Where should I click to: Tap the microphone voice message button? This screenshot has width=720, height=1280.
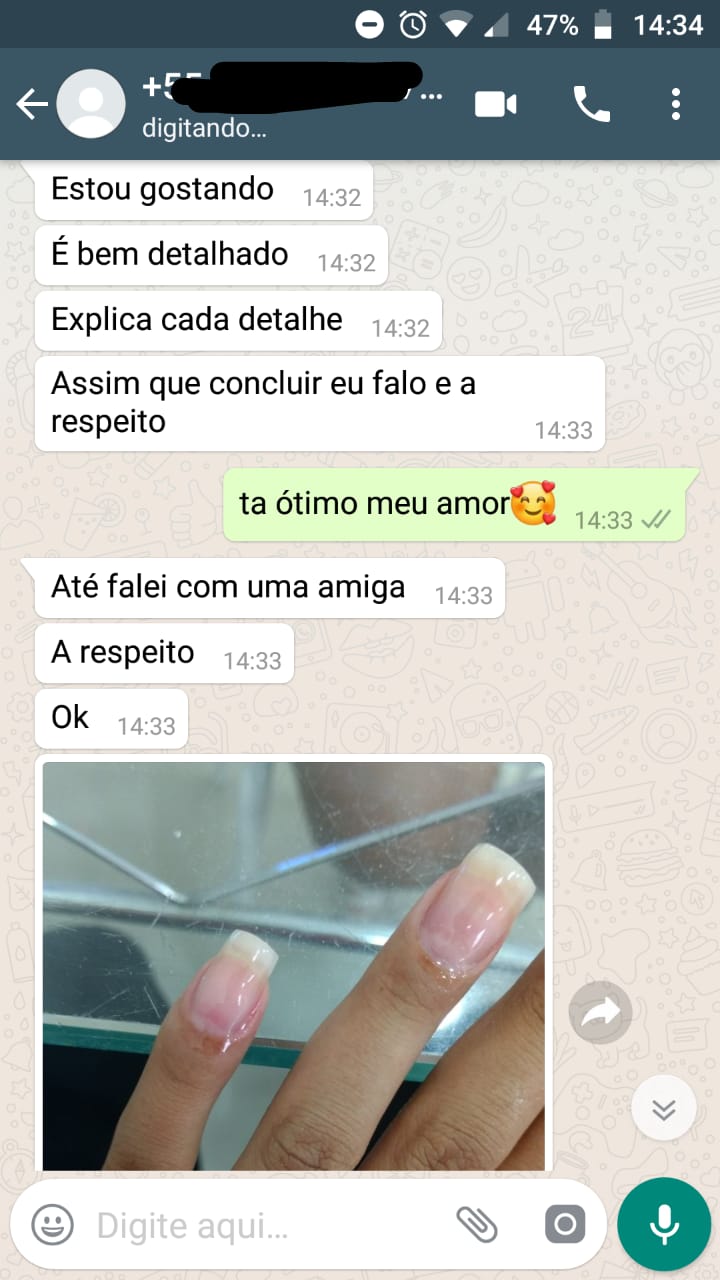tap(664, 1224)
